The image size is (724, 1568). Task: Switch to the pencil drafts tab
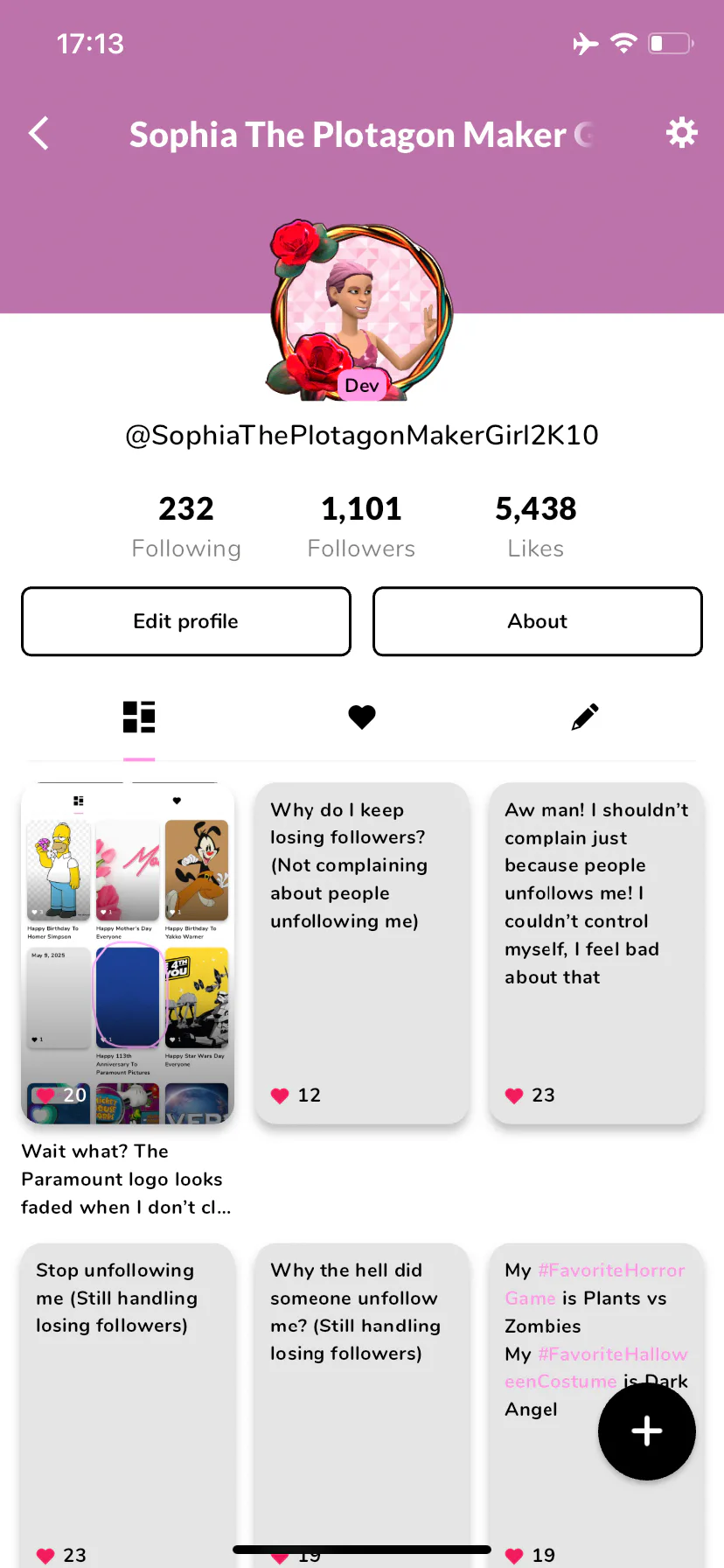(585, 717)
